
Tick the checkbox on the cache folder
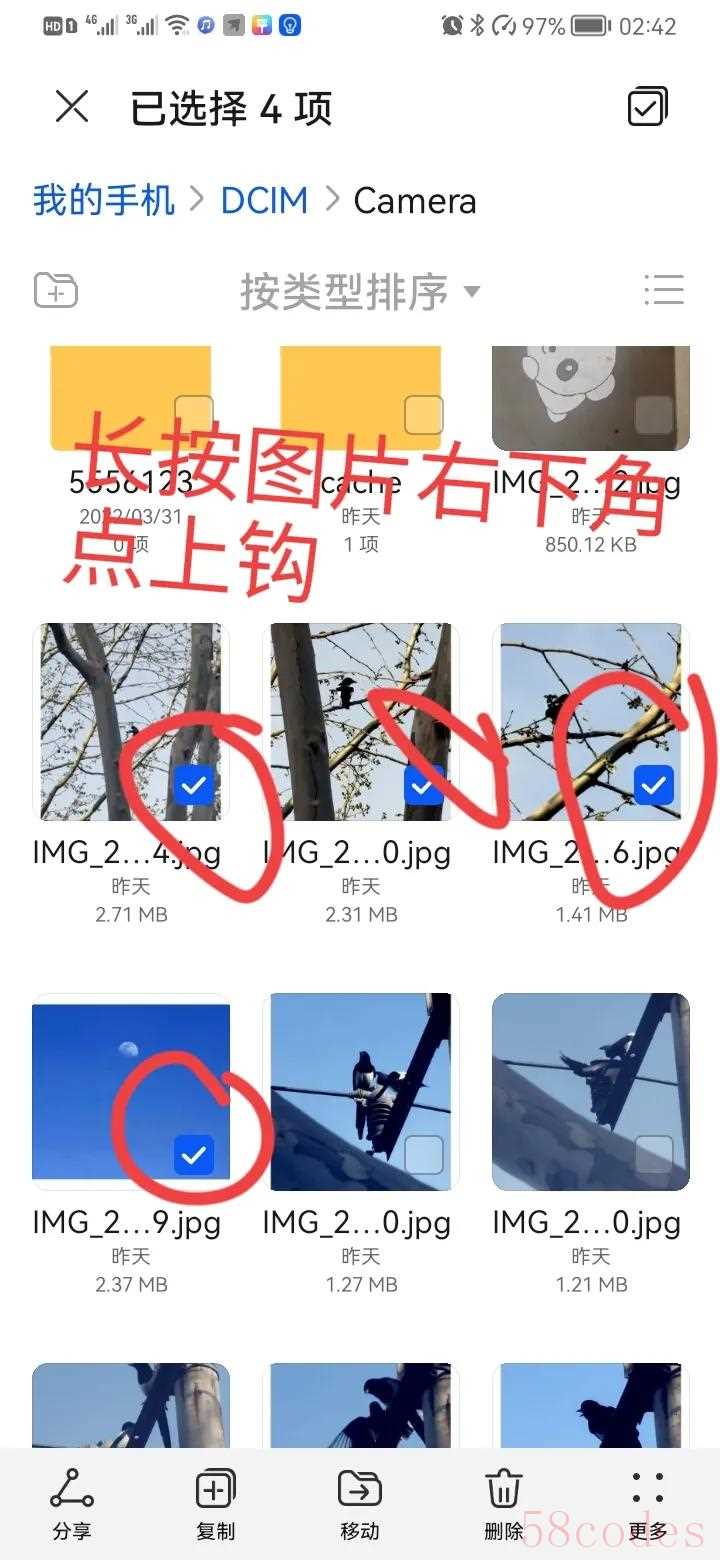(423, 414)
